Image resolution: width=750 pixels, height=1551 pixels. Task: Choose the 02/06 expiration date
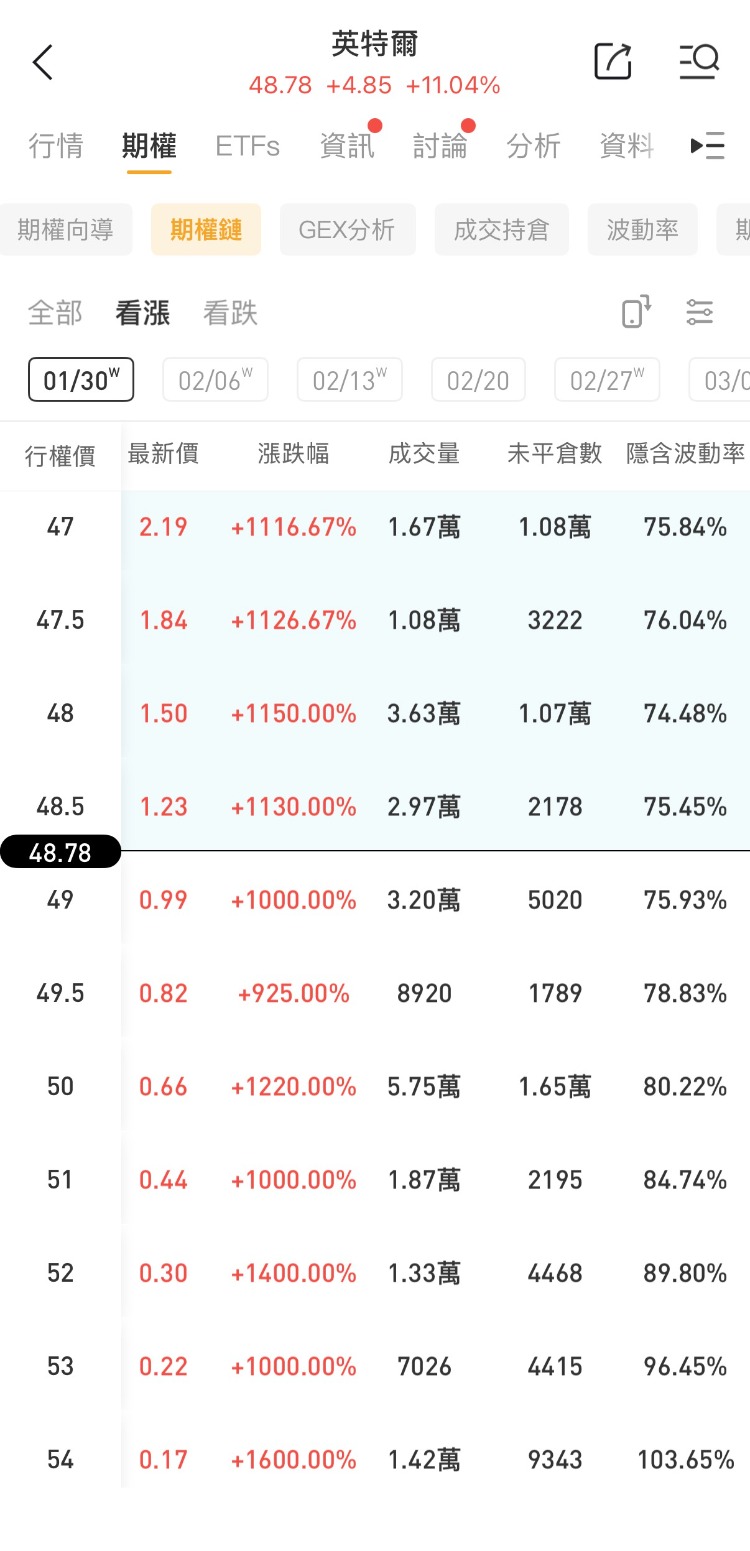(215, 380)
